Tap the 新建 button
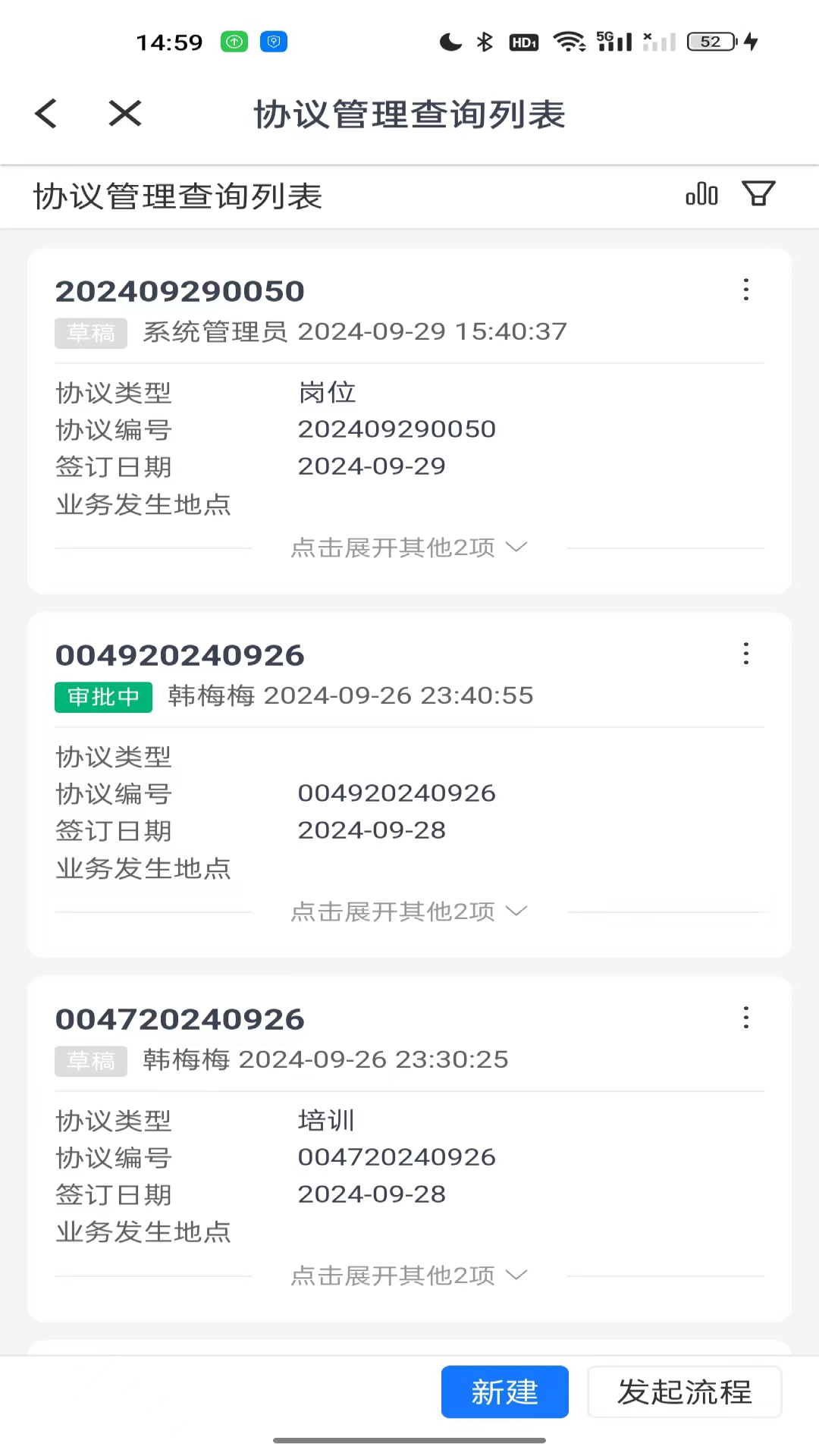 point(504,1392)
